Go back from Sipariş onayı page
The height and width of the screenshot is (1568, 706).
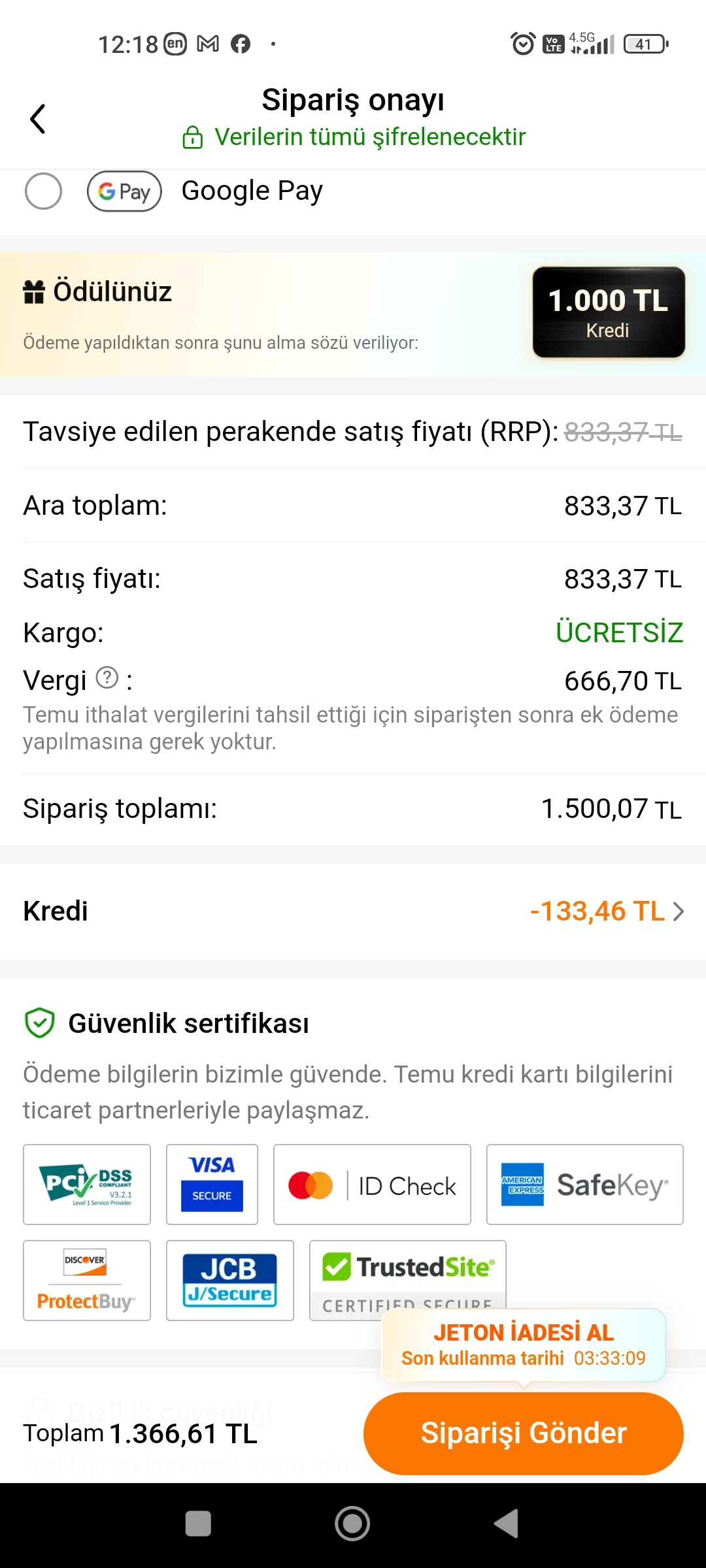[x=38, y=119]
